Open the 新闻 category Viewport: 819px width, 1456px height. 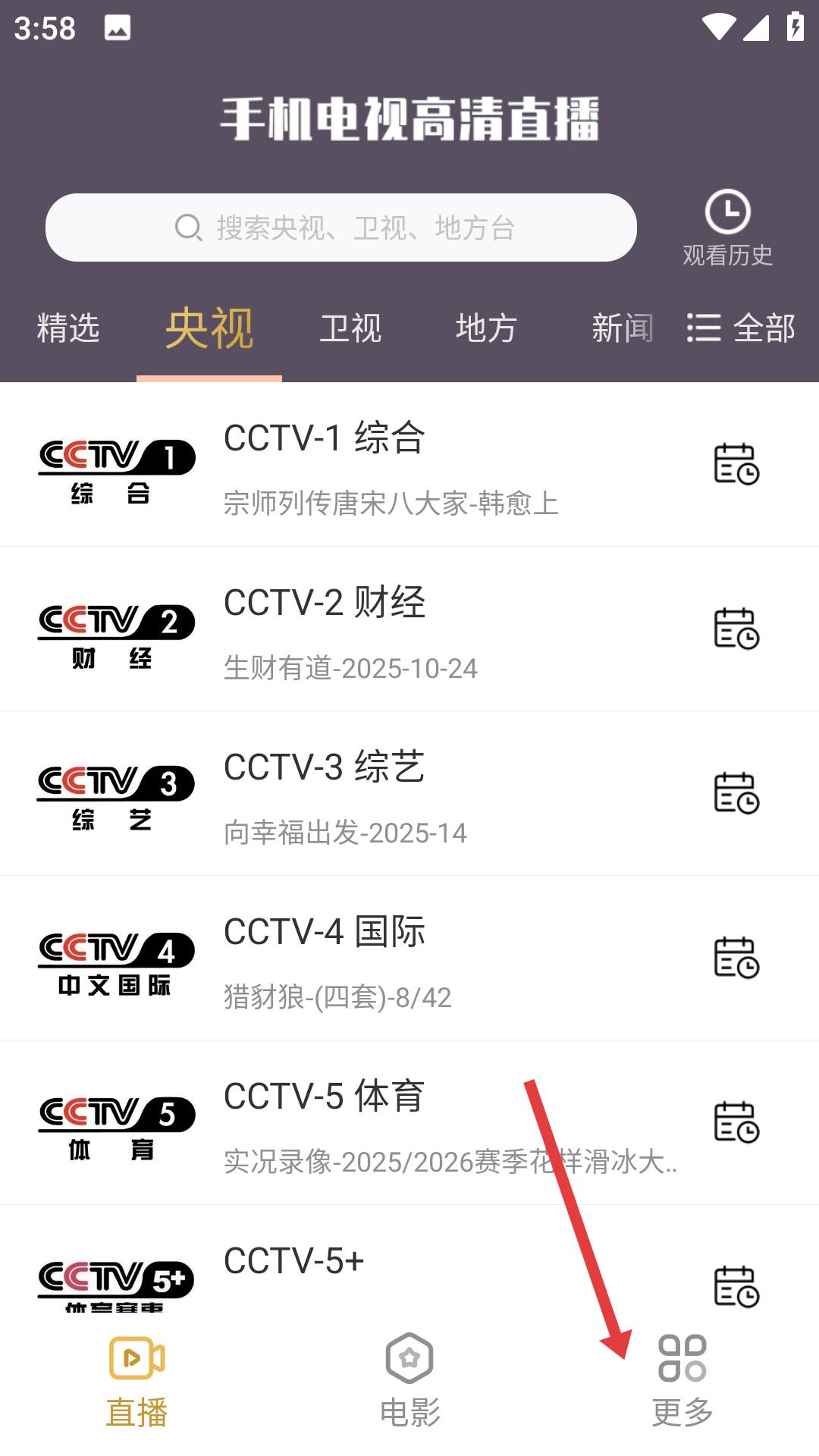coord(622,328)
